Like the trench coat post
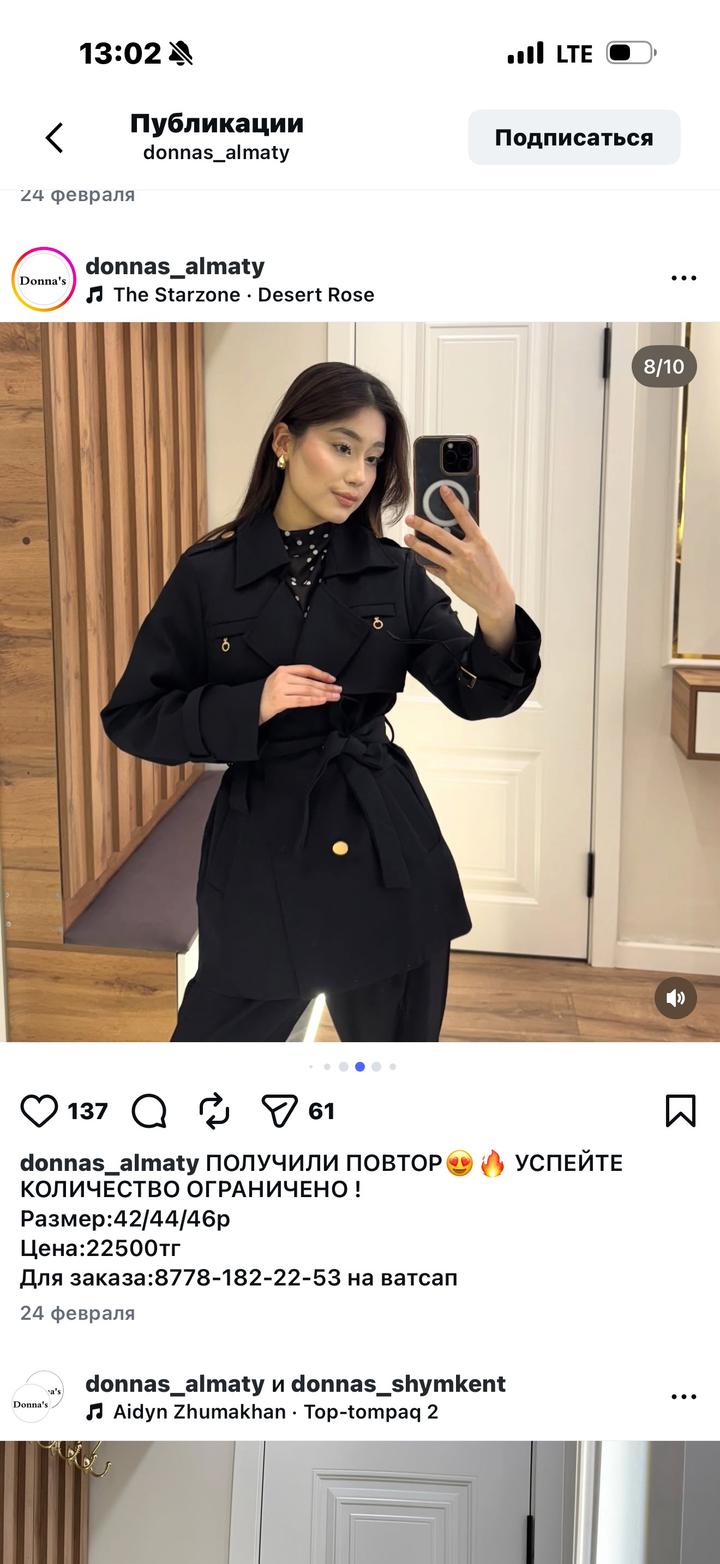This screenshot has width=720, height=1564. click(x=40, y=1111)
